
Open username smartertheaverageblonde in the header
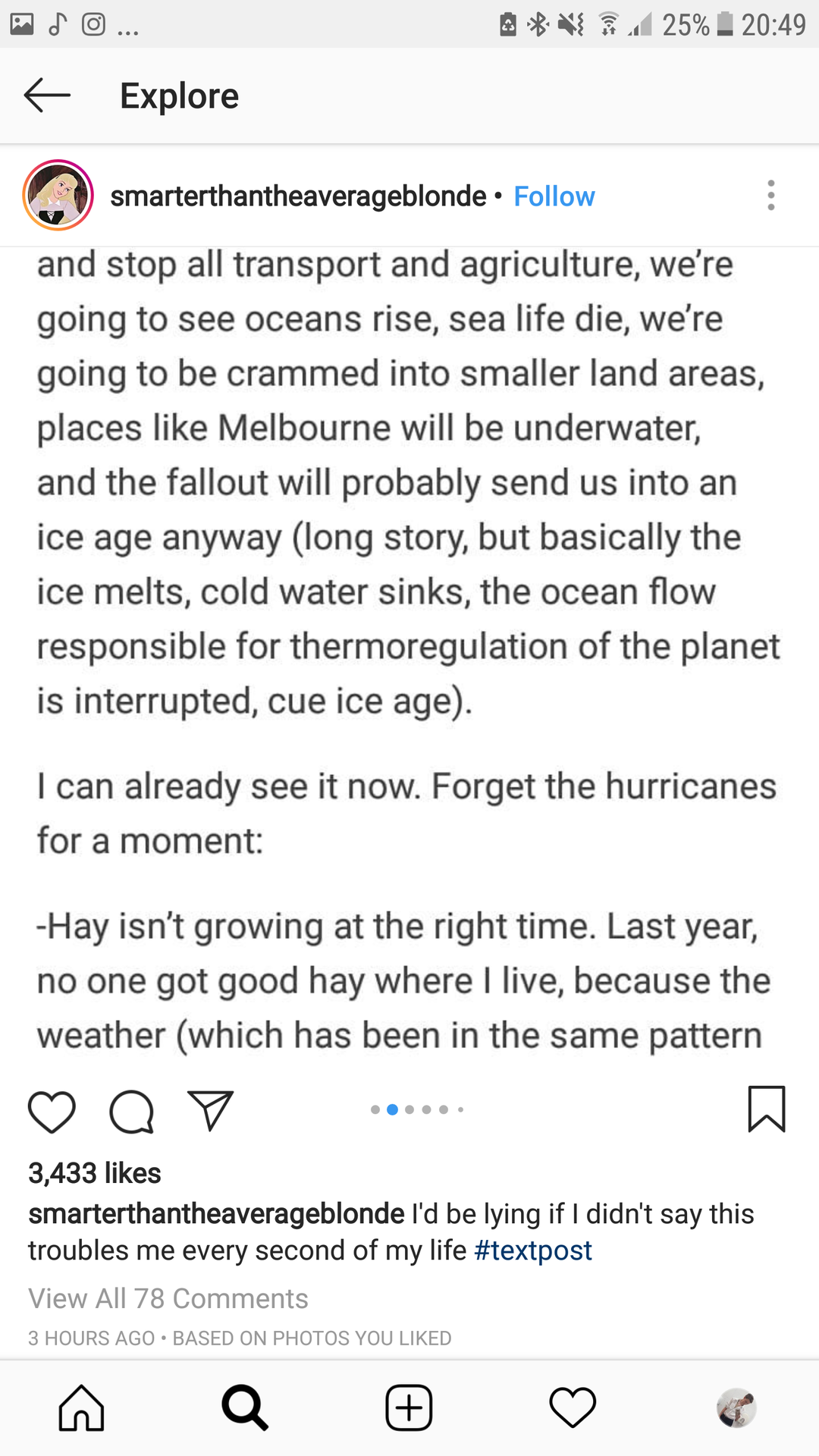[298, 196]
